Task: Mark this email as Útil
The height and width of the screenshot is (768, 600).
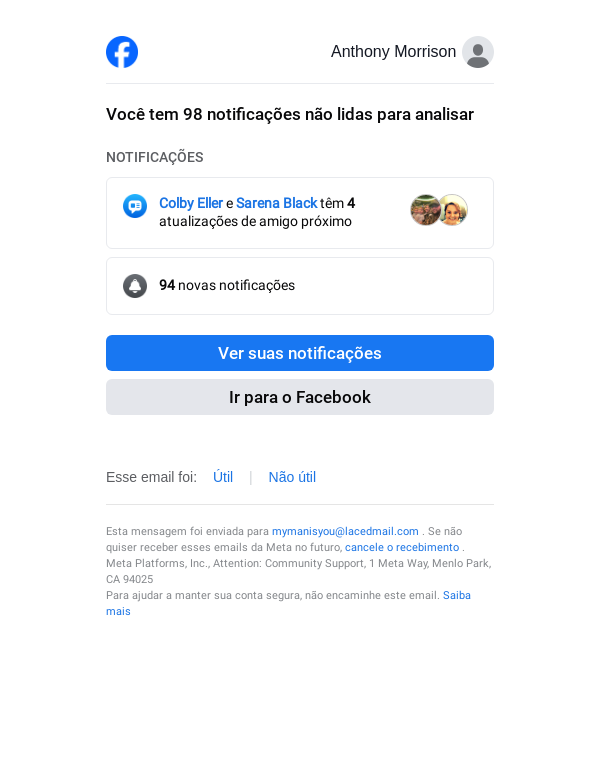Action: point(223,477)
